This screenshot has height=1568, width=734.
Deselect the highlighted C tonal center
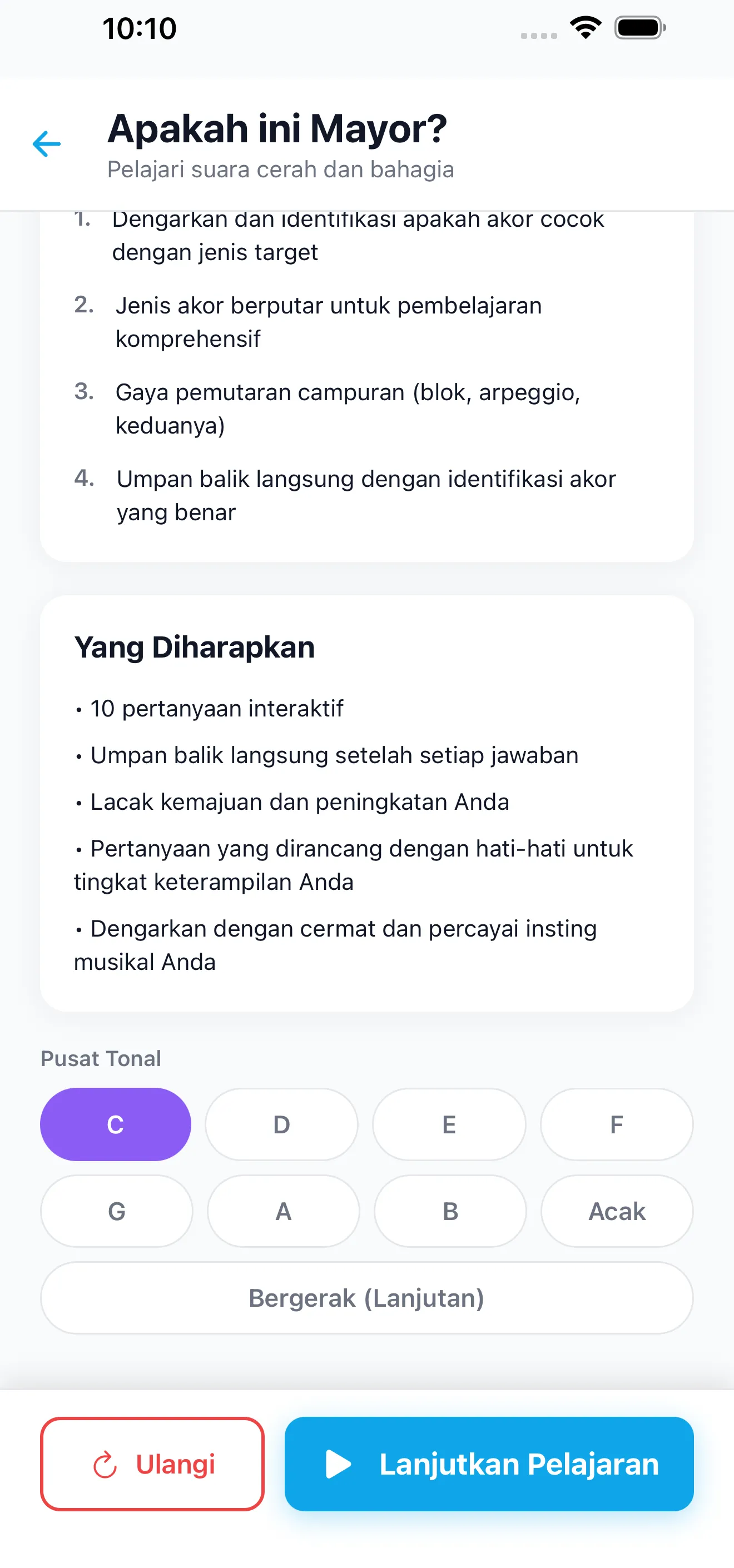tap(116, 1124)
